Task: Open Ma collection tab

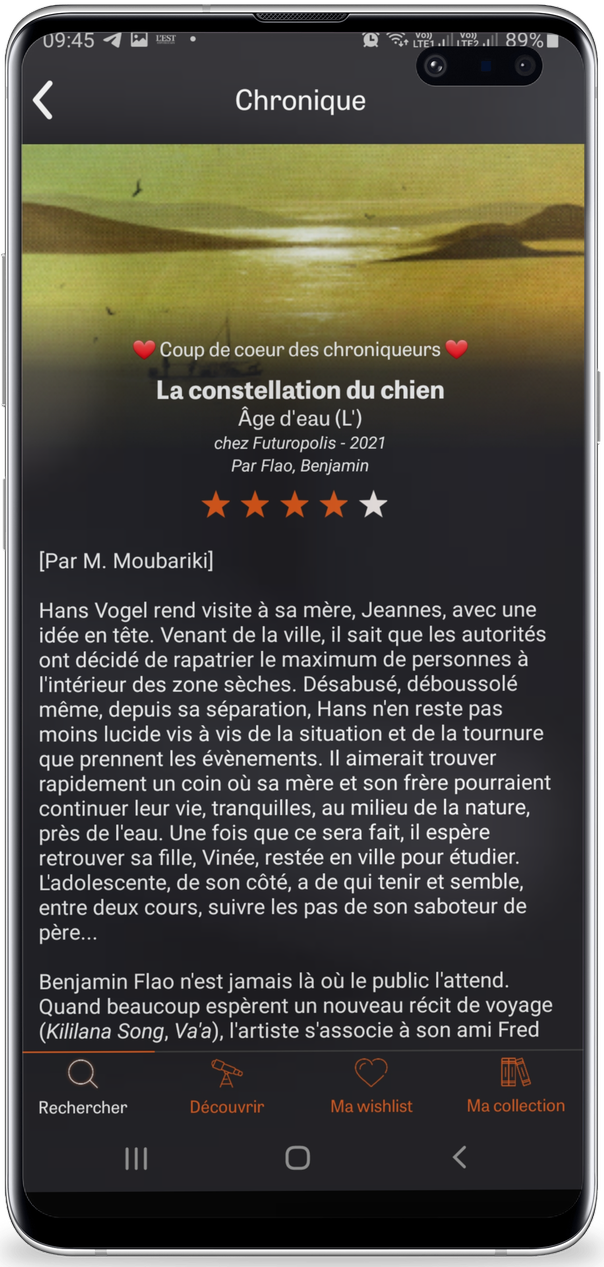Action: [x=515, y=1087]
